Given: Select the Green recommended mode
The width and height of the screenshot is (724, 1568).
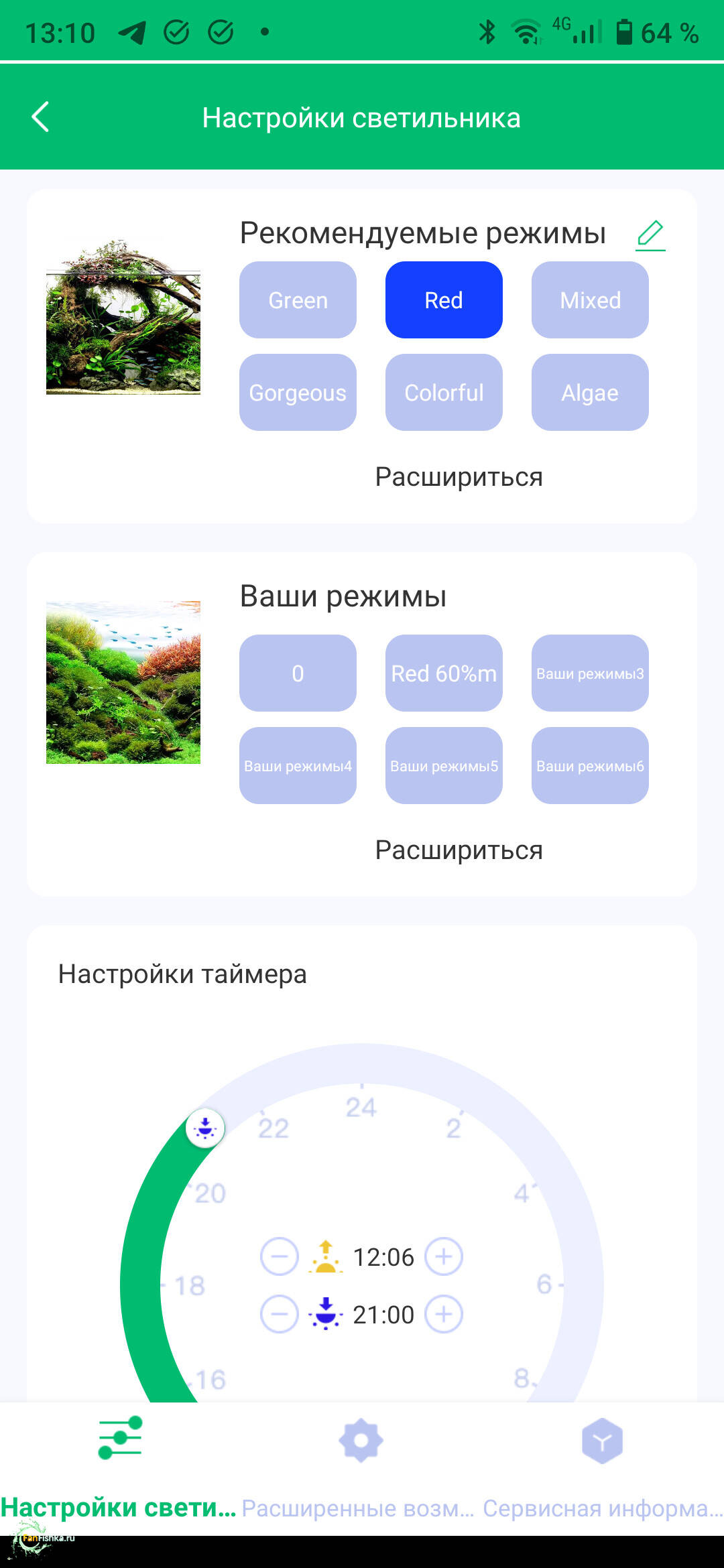Looking at the screenshot, I should [298, 300].
